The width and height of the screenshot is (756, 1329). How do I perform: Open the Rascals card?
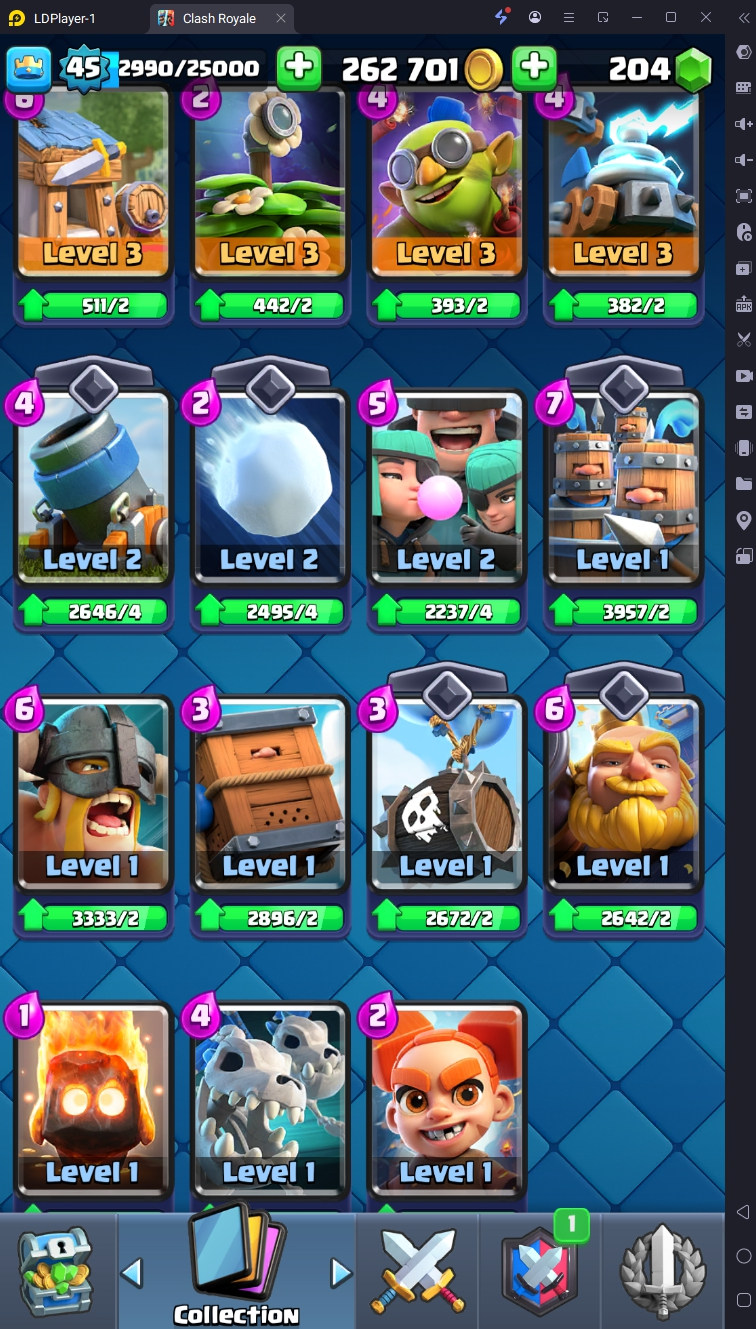point(447,490)
